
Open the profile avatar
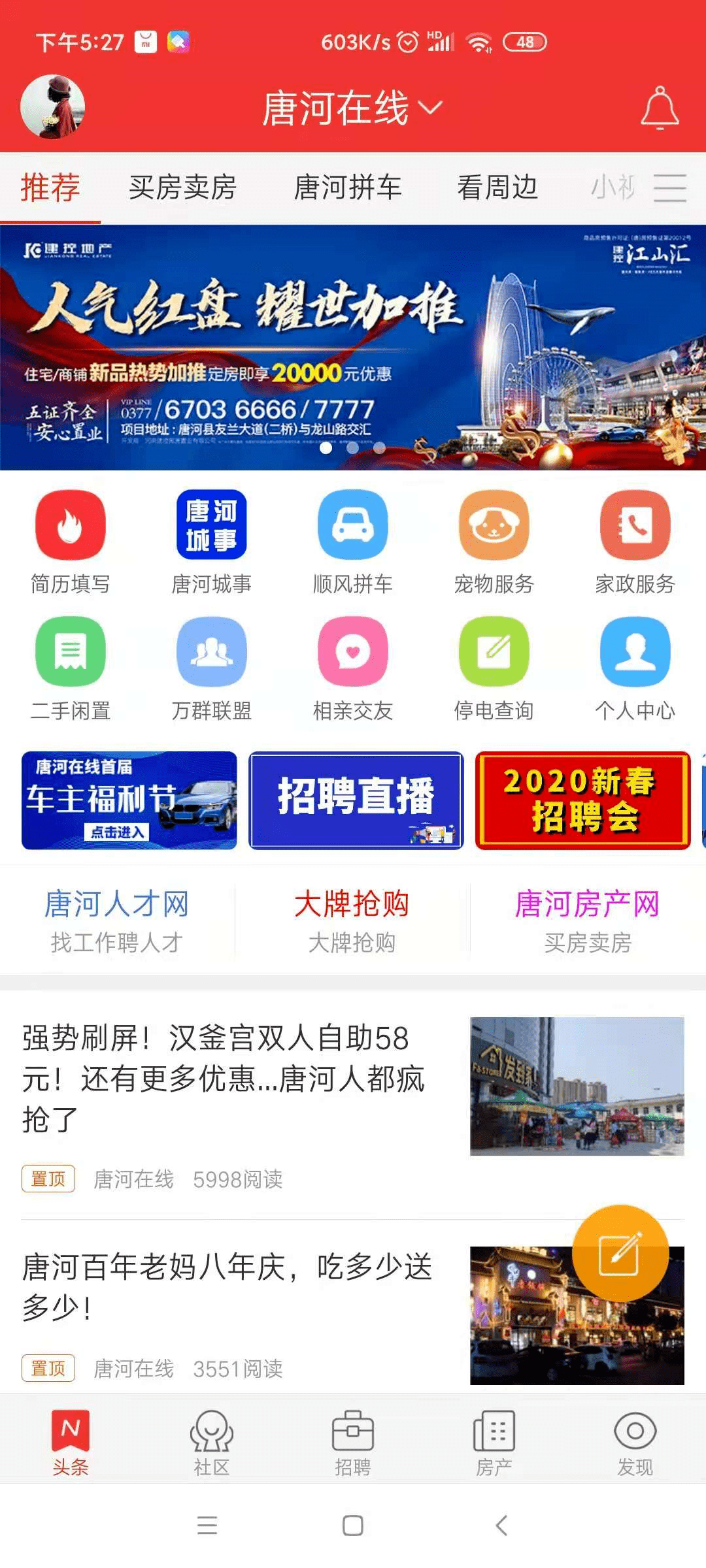[53, 106]
